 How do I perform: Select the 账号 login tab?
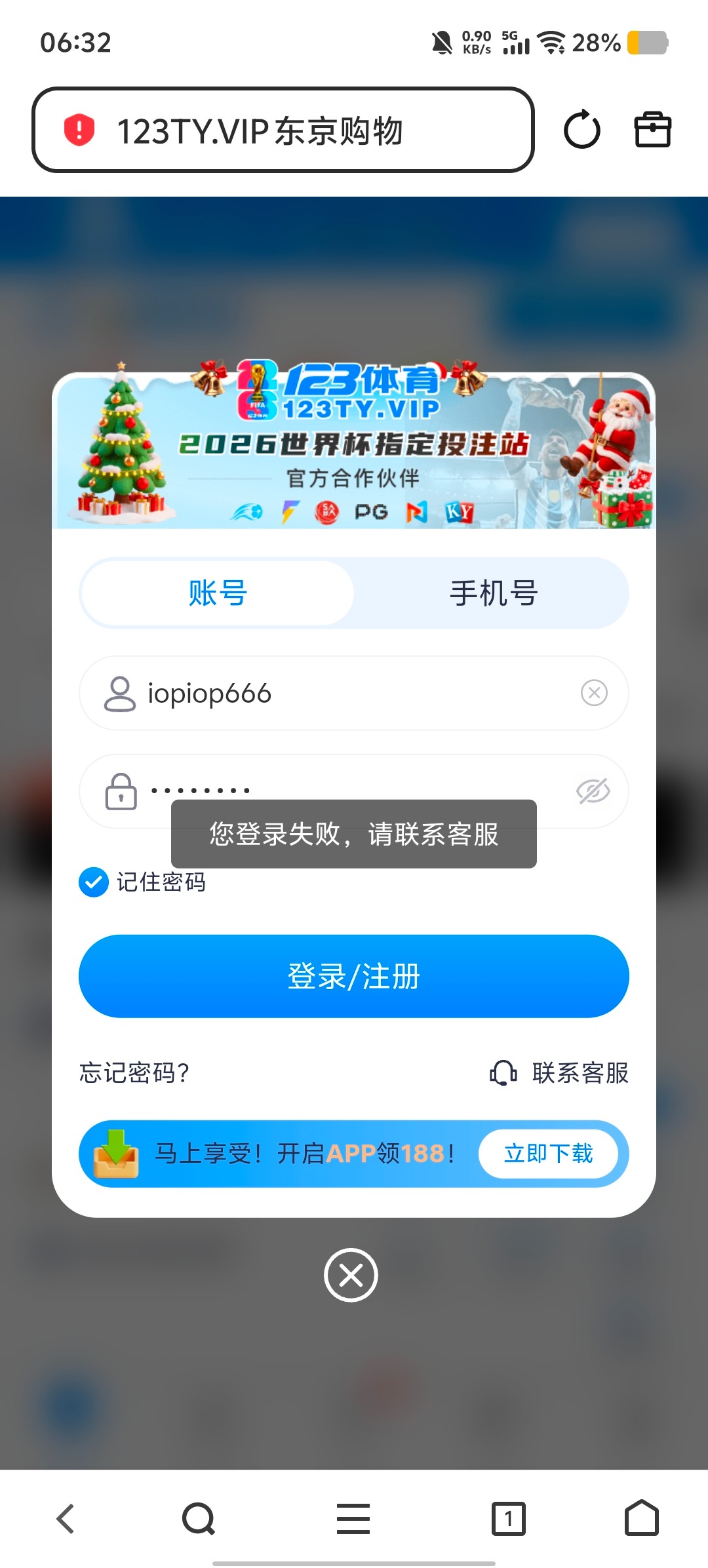point(218,593)
